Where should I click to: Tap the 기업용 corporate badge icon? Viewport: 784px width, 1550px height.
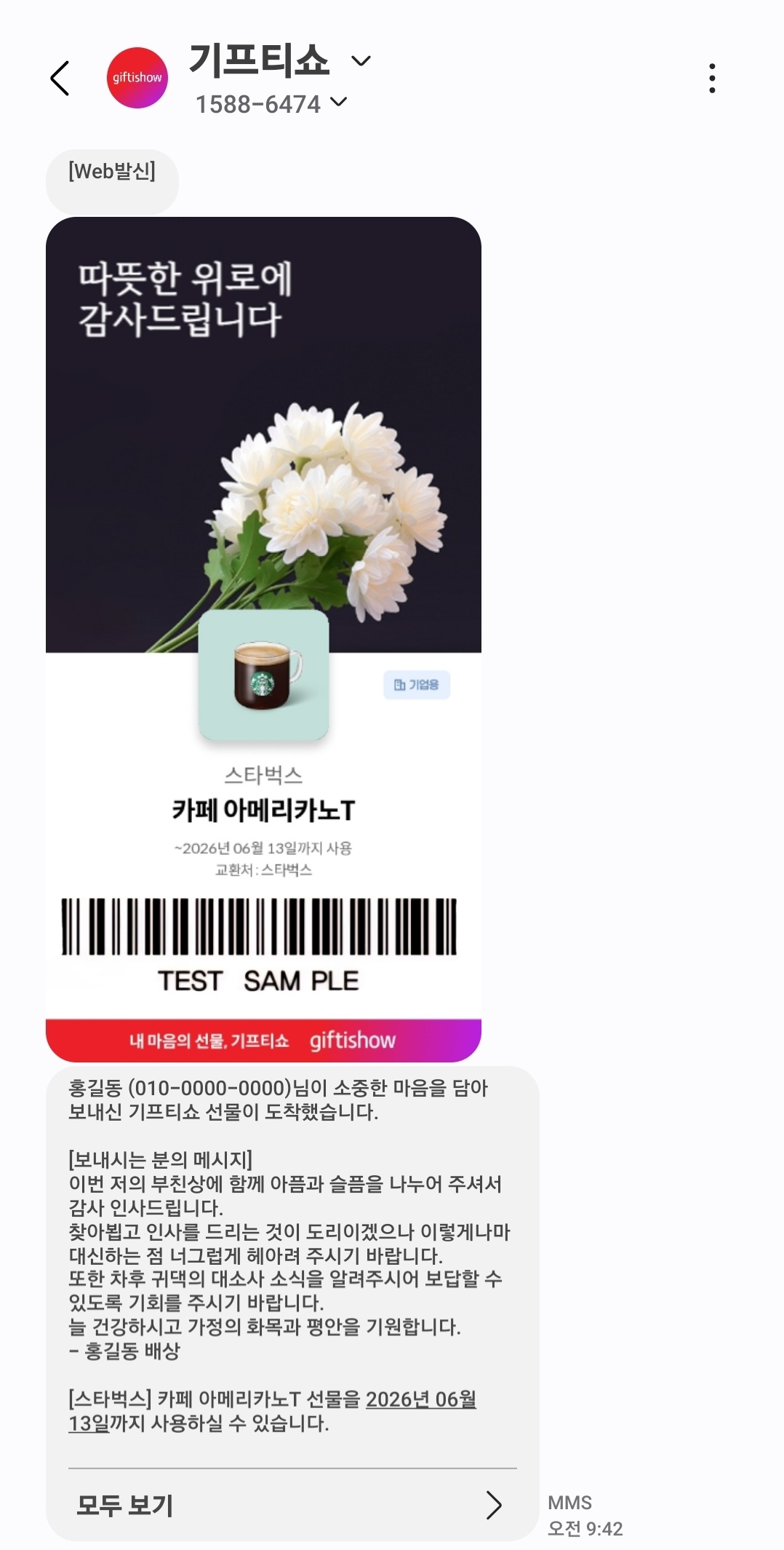[418, 685]
